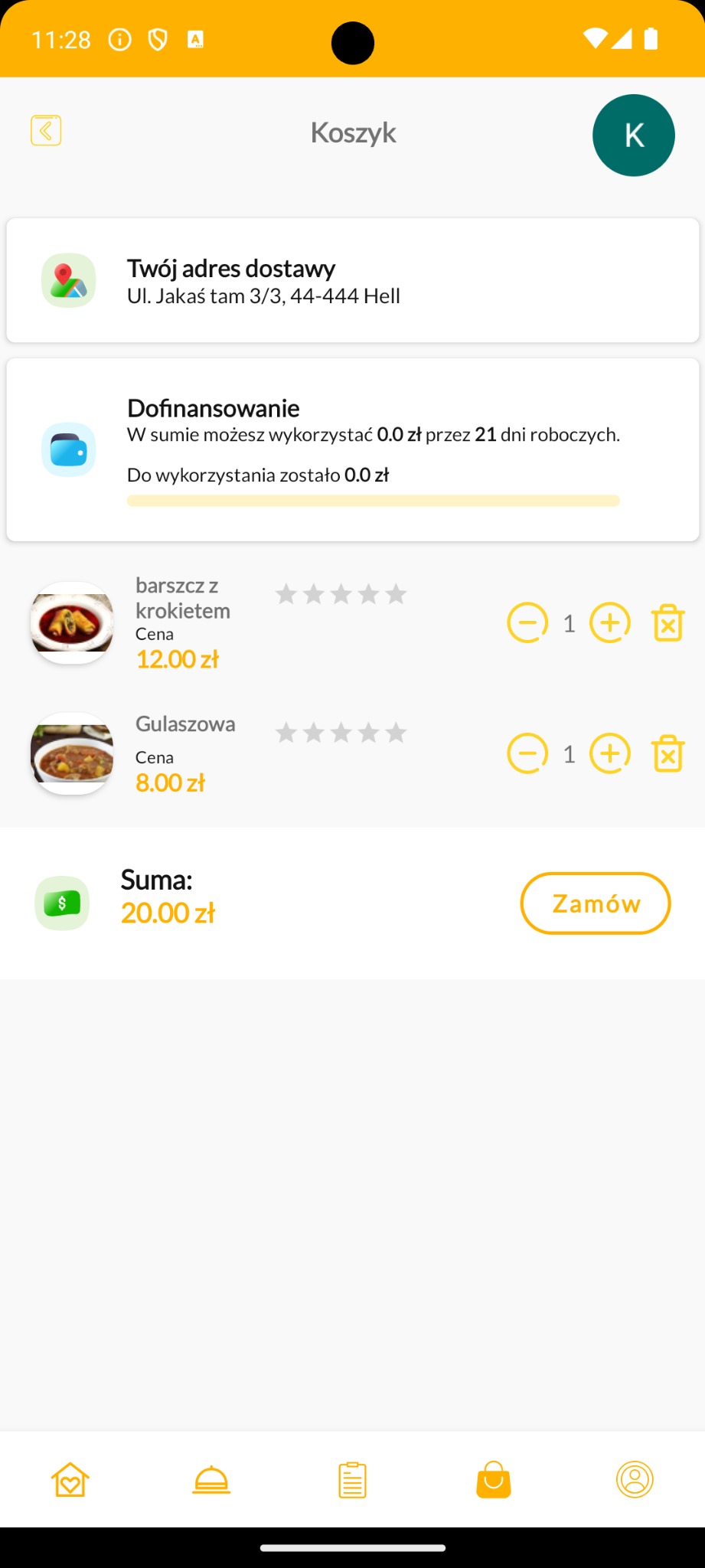Rate barszcz z krokietem with a star
This screenshot has width=705, height=1568.
pos(286,593)
